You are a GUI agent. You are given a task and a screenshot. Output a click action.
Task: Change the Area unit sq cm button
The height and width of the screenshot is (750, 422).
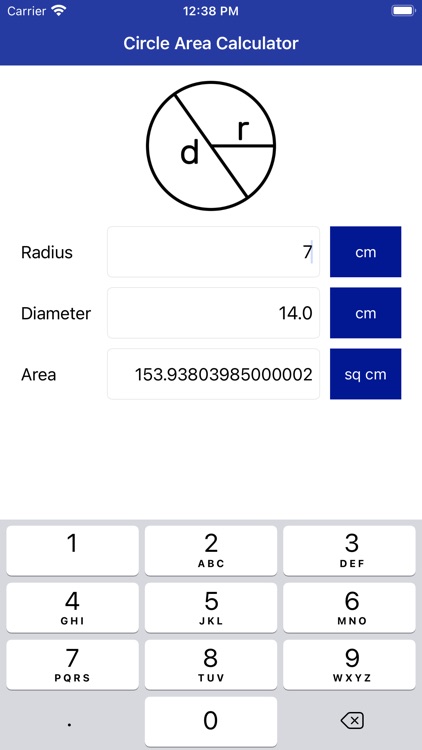(366, 374)
